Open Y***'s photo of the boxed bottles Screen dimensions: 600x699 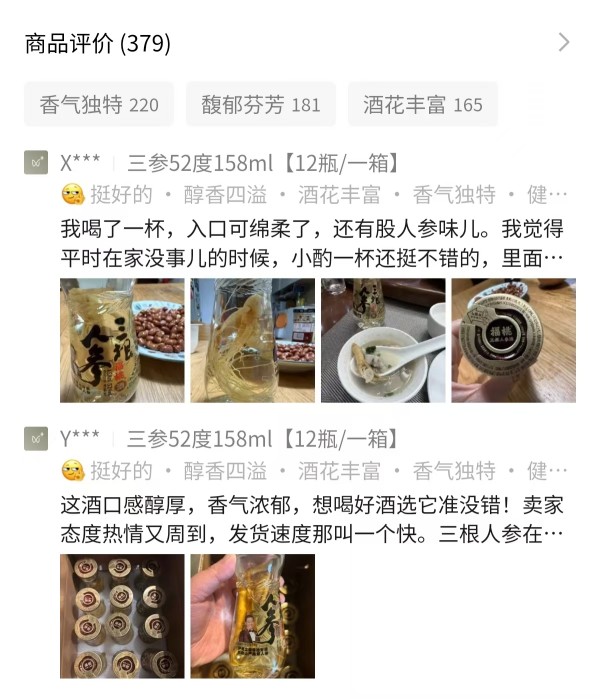(122, 616)
